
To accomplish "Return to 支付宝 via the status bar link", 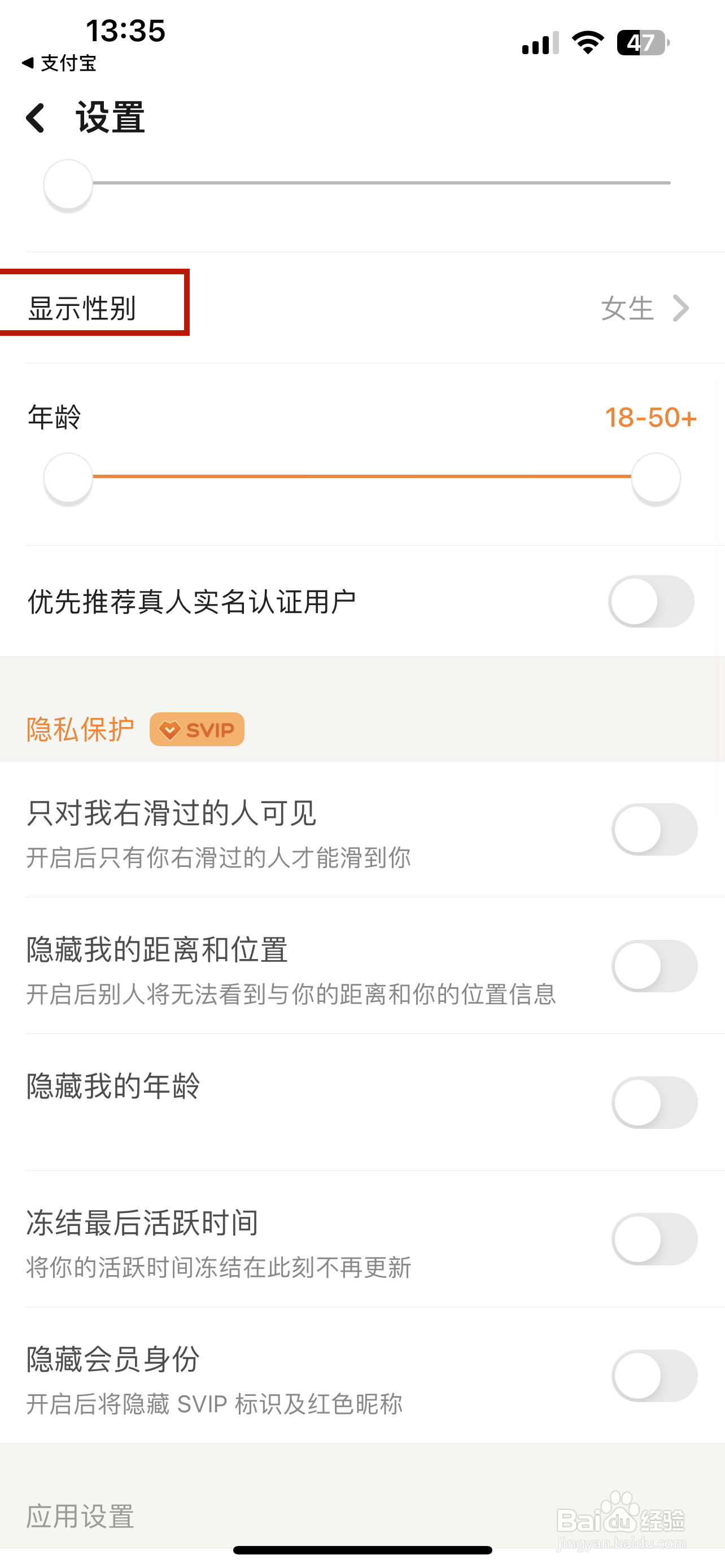I will 59,63.
